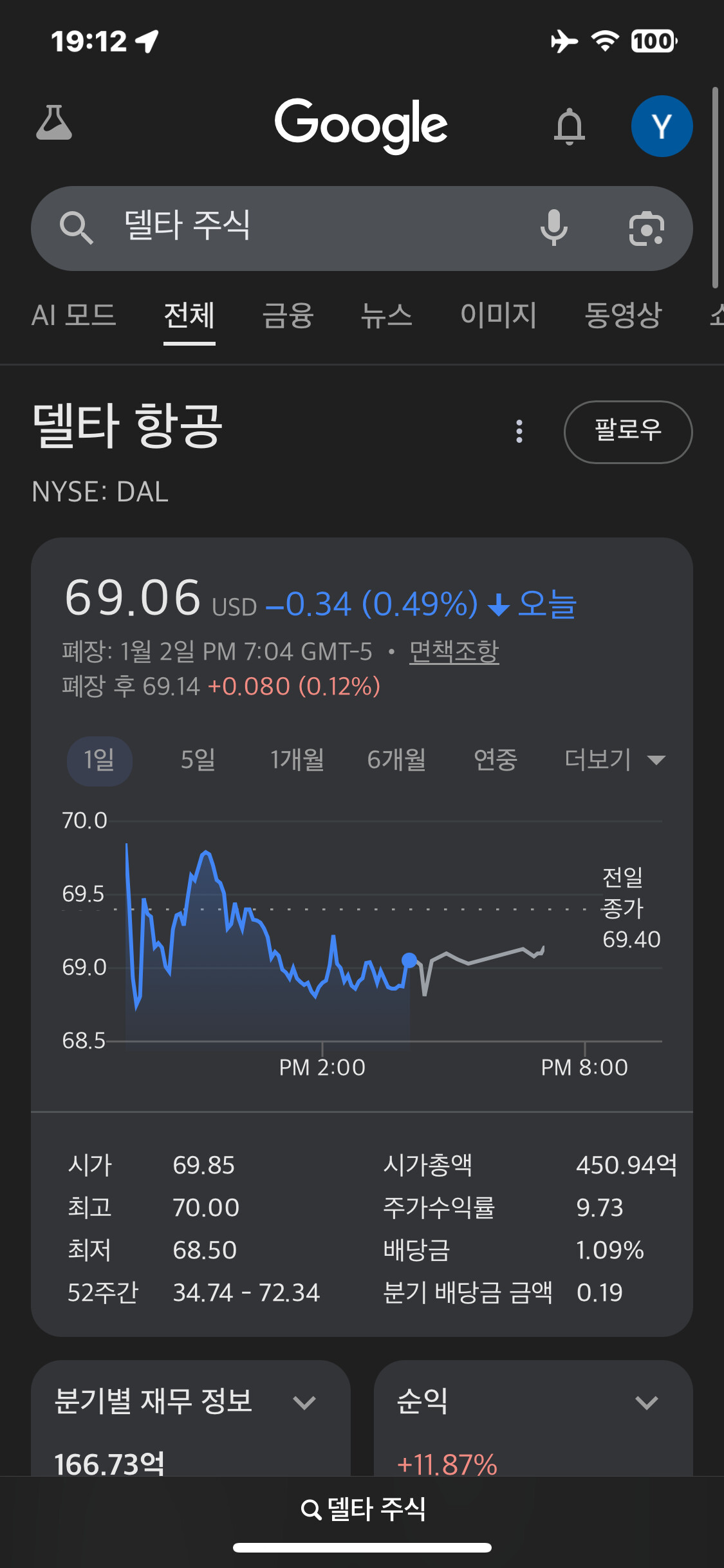The width and height of the screenshot is (724, 1568).
Task: Expand the 분기별 재무 정보 selector
Action: 190,1402
